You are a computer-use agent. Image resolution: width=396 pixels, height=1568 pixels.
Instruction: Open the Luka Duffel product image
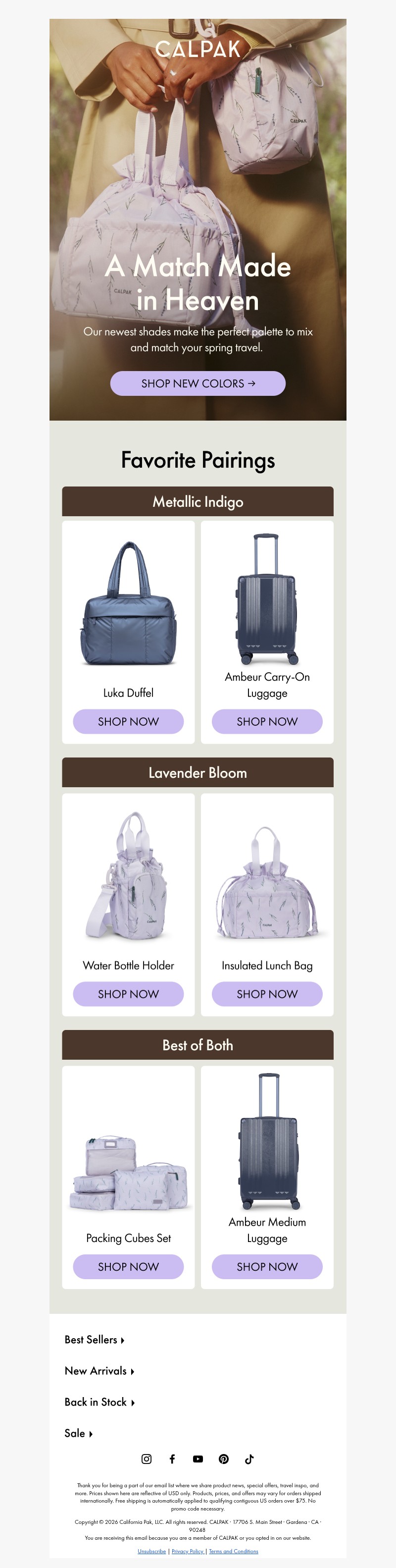click(128, 602)
